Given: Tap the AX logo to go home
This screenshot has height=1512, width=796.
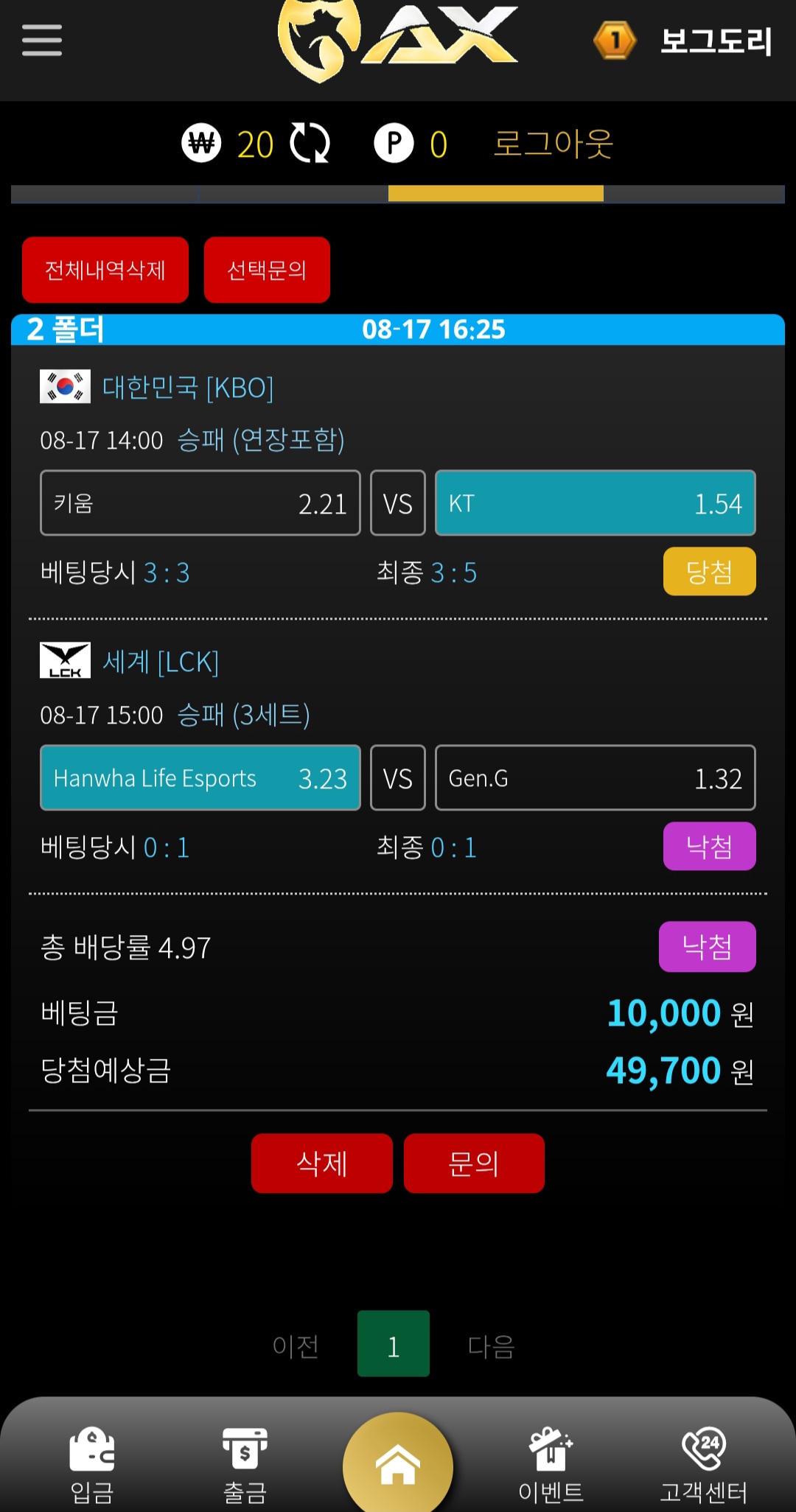Looking at the screenshot, I should coord(398,37).
